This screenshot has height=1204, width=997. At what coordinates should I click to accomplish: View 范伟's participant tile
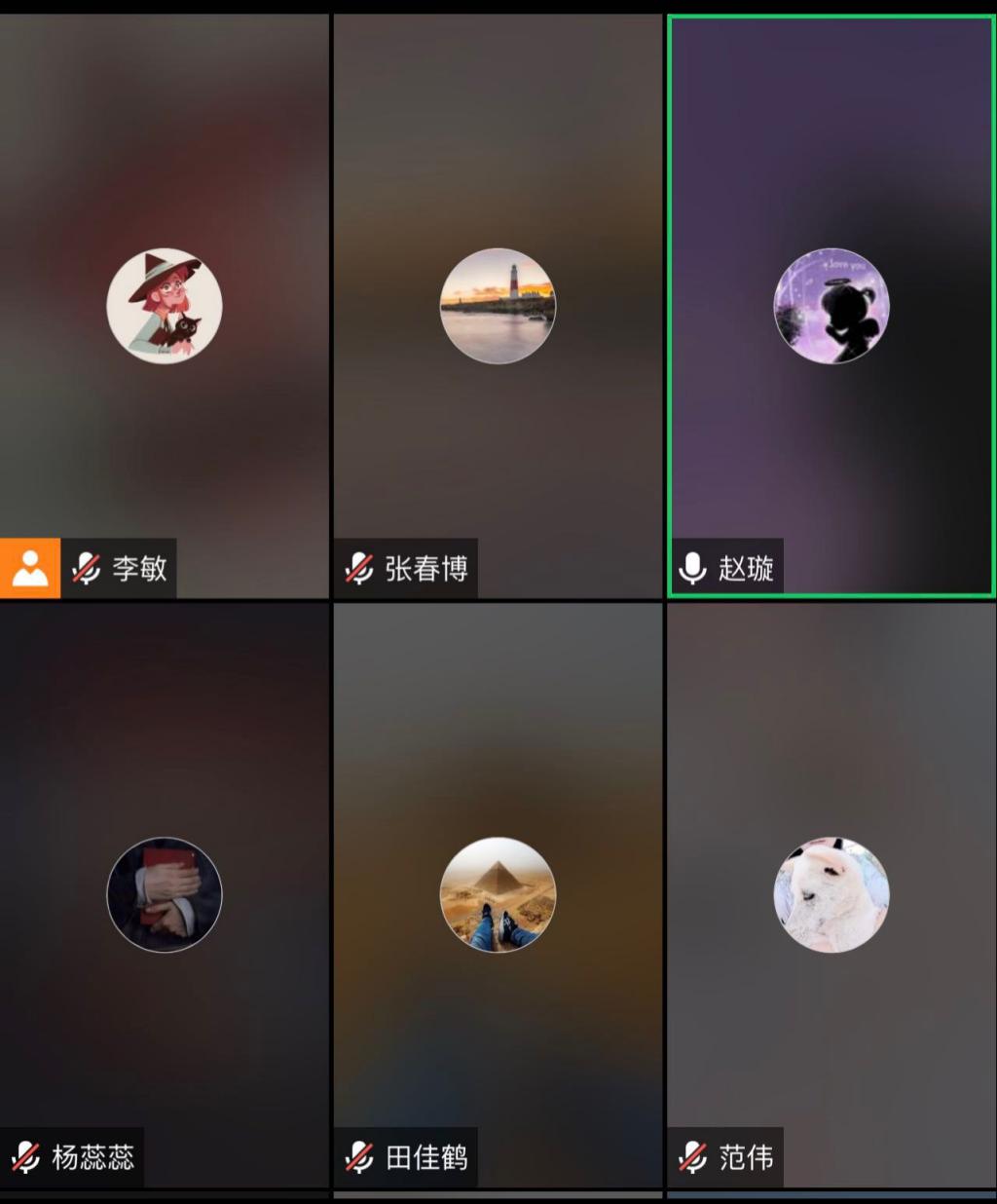(831, 894)
